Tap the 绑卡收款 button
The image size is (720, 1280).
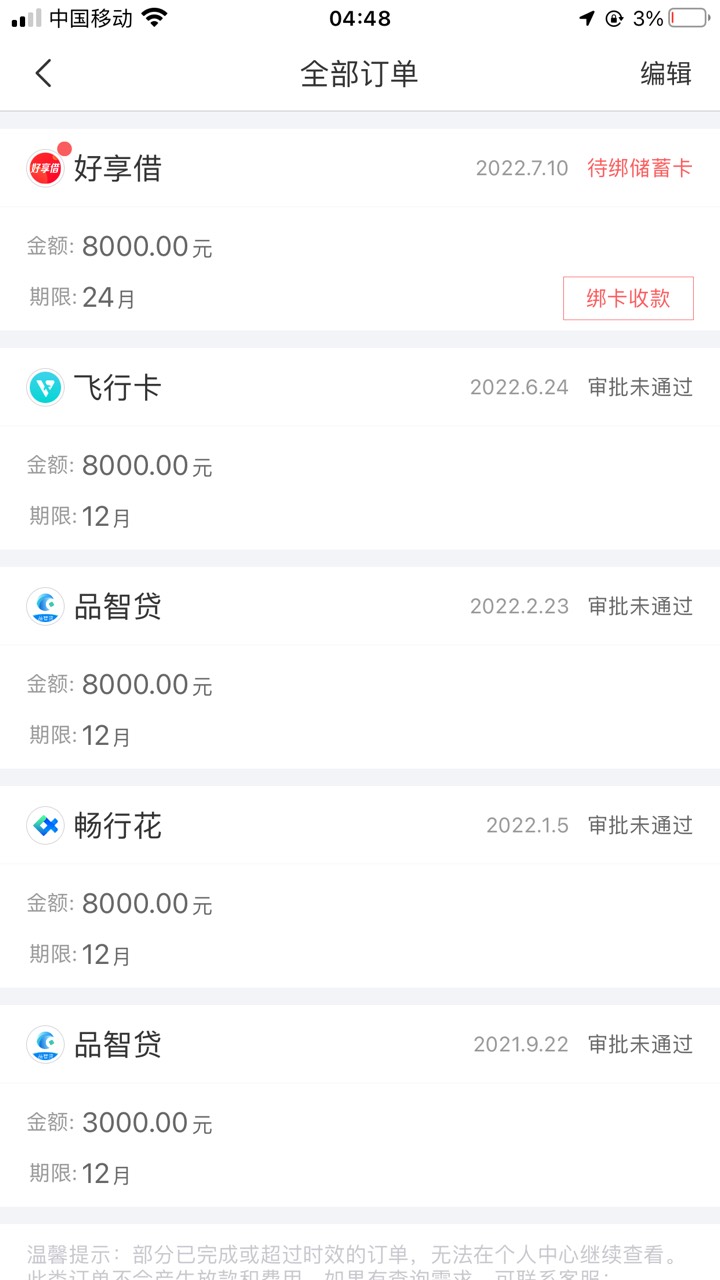[x=628, y=298]
